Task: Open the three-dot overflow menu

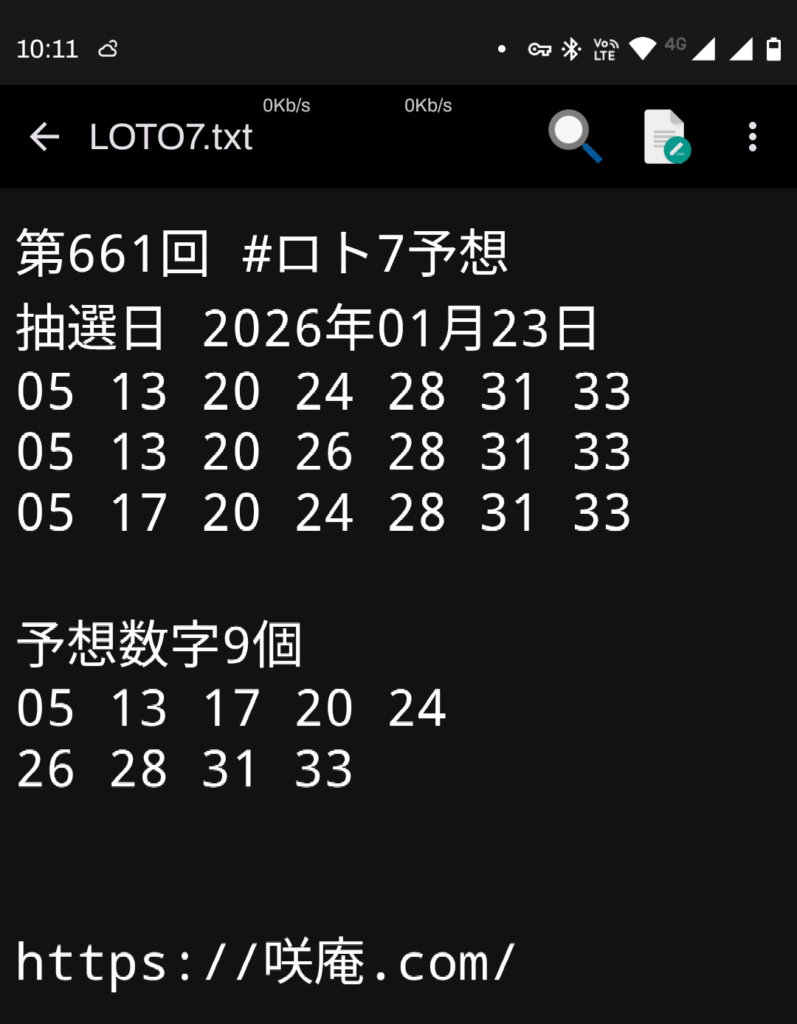Action: 753,137
